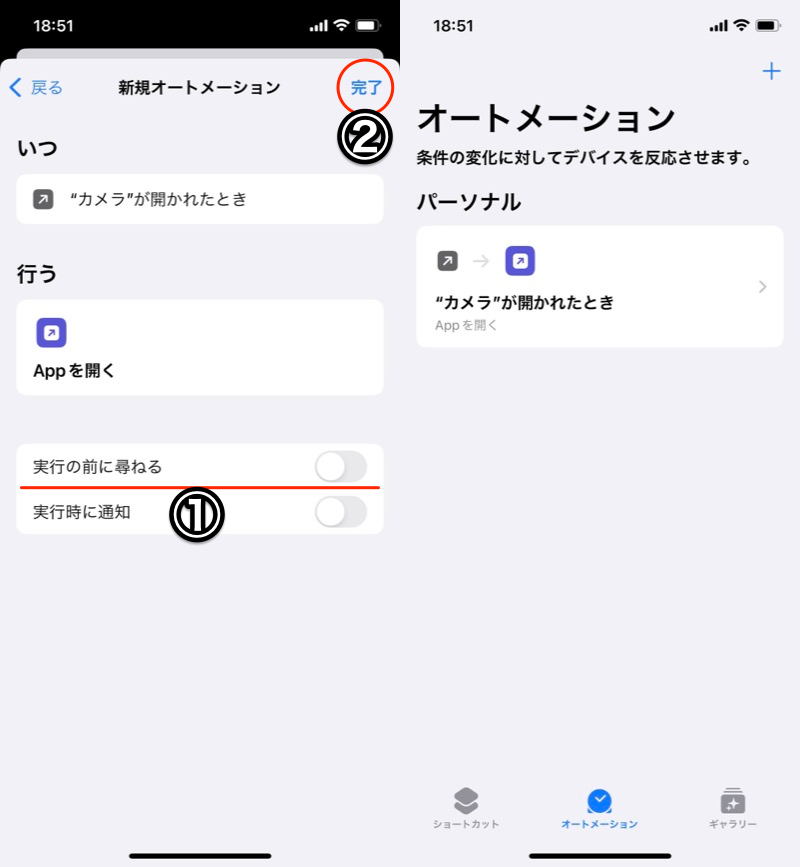This screenshot has width=800, height=867.
Task: Enable the 実行時に通知 switch
Action: (x=340, y=512)
